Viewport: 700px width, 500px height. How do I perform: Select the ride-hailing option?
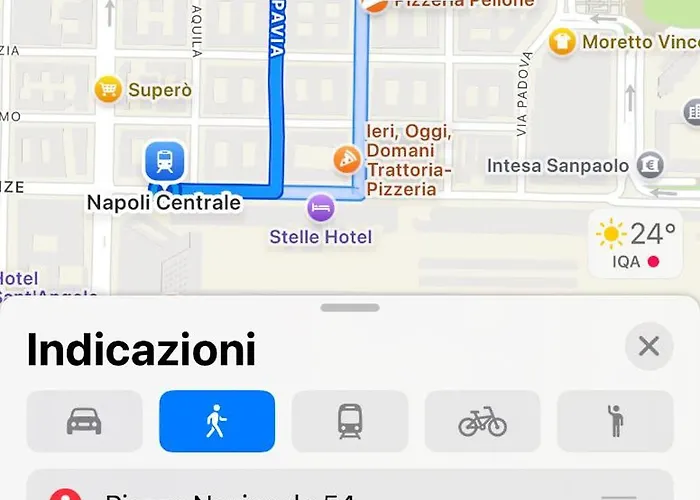615,421
